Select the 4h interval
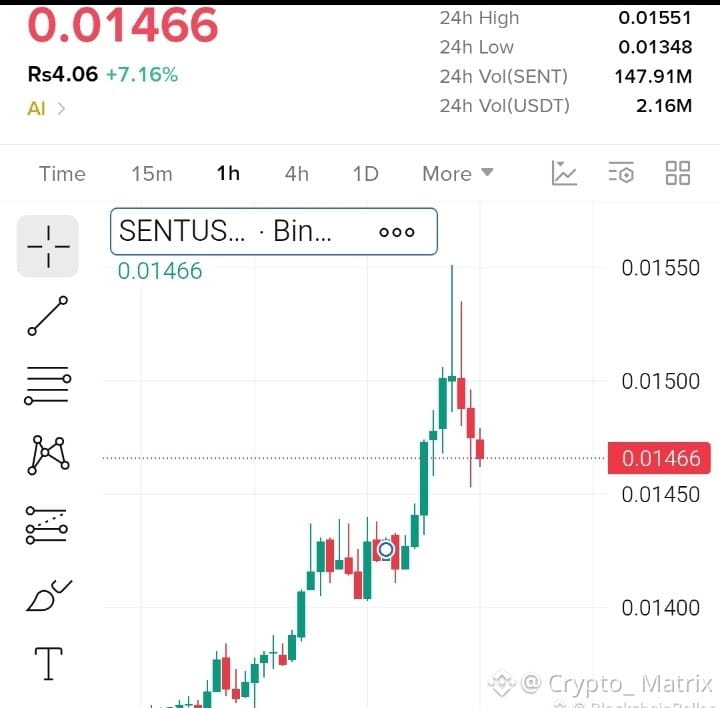Image resolution: width=720 pixels, height=708 pixels. pyautogui.click(x=297, y=174)
